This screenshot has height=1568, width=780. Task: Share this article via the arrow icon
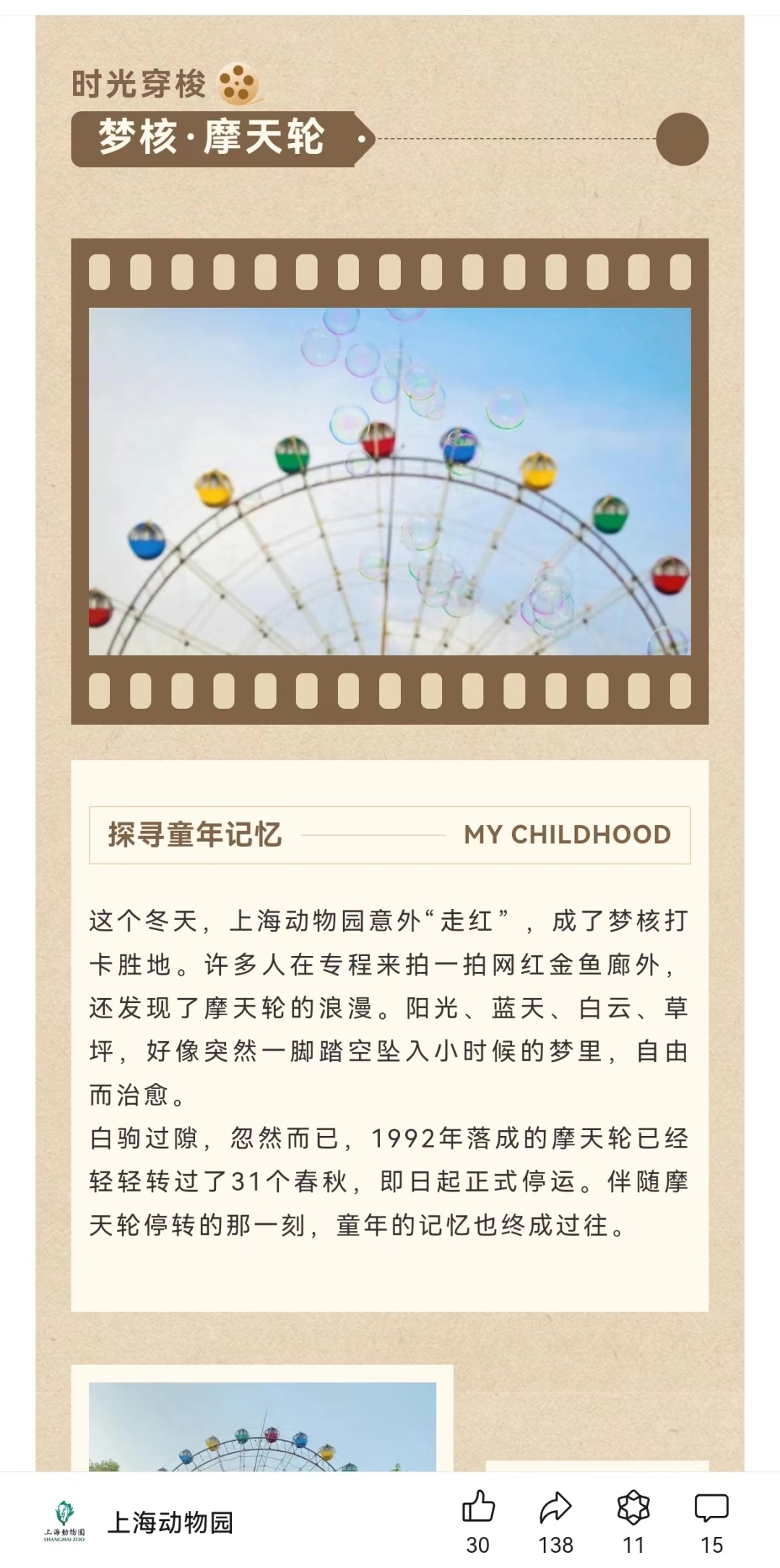click(x=555, y=1507)
